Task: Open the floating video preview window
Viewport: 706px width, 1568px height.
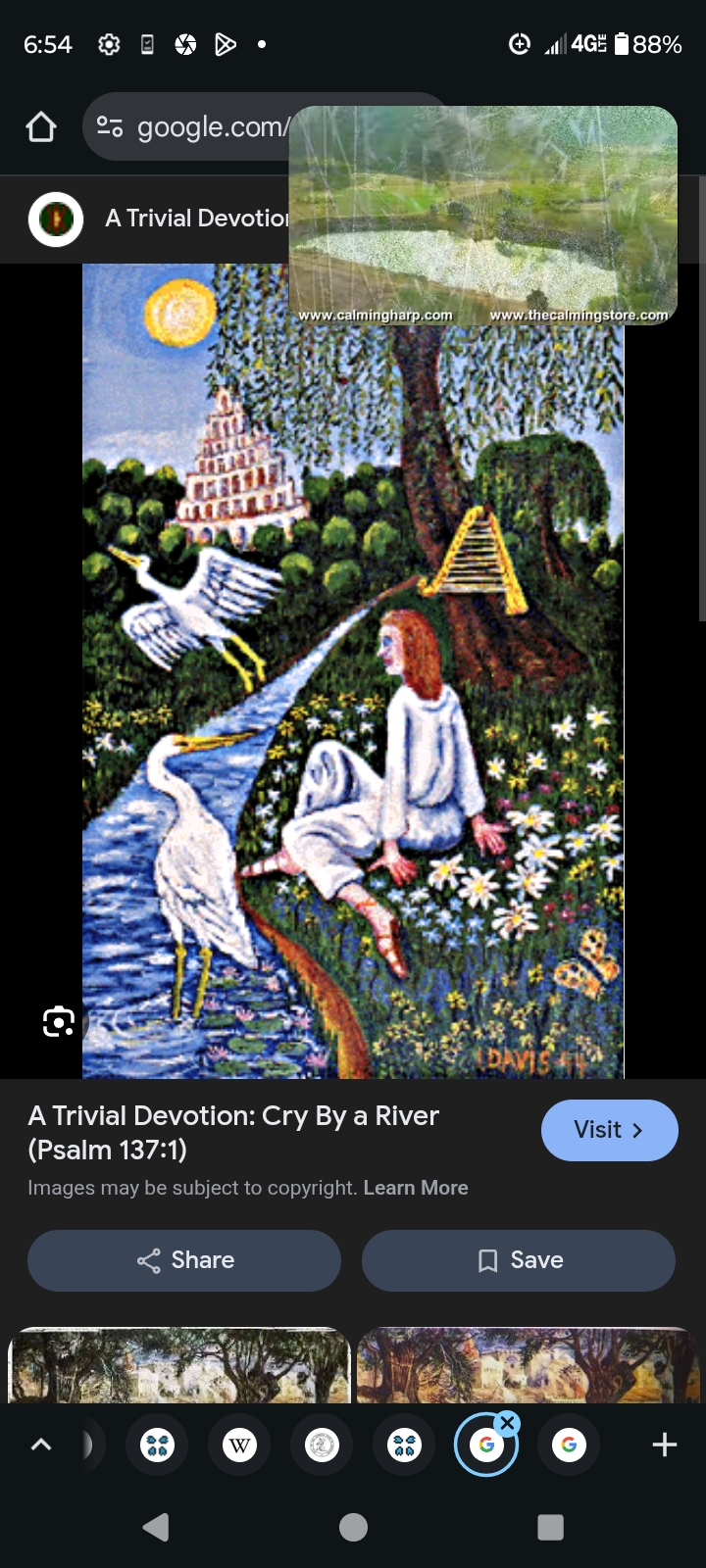Action: [x=483, y=216]
